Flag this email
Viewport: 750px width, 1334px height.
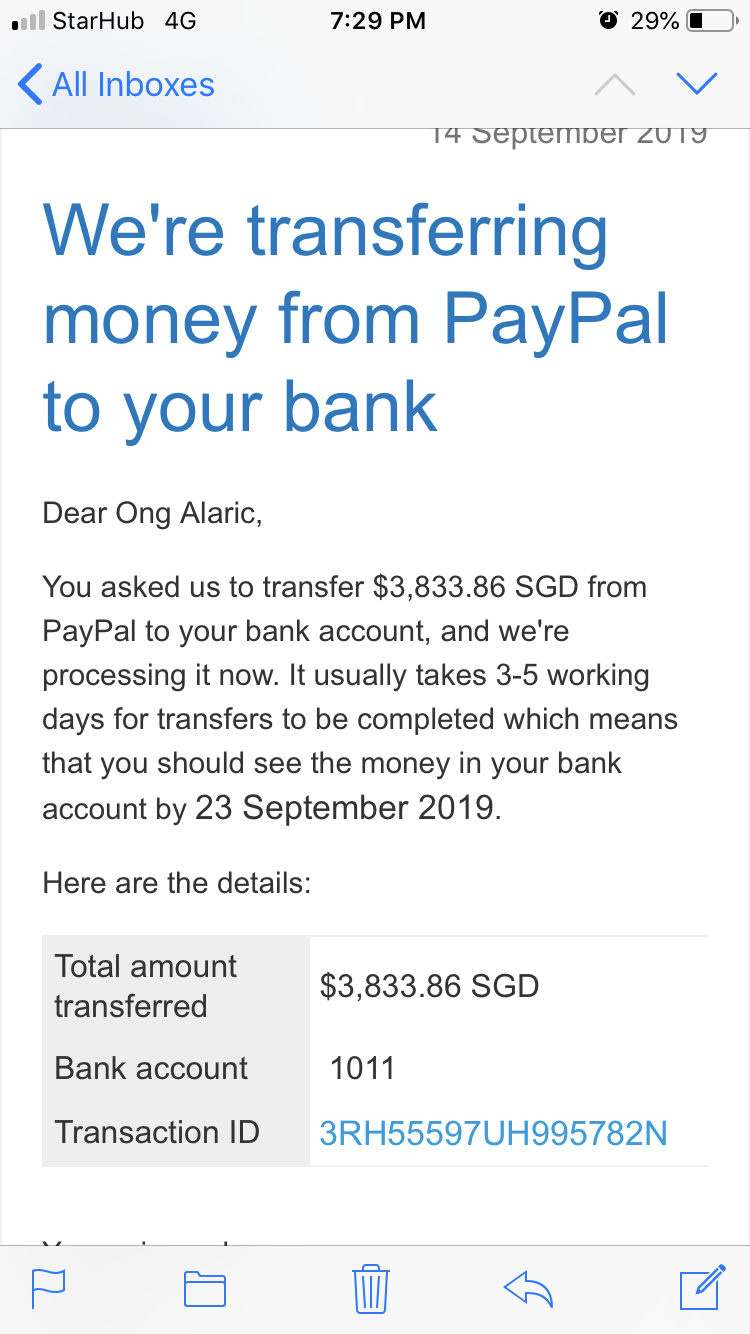click(x=48, y=1289)
